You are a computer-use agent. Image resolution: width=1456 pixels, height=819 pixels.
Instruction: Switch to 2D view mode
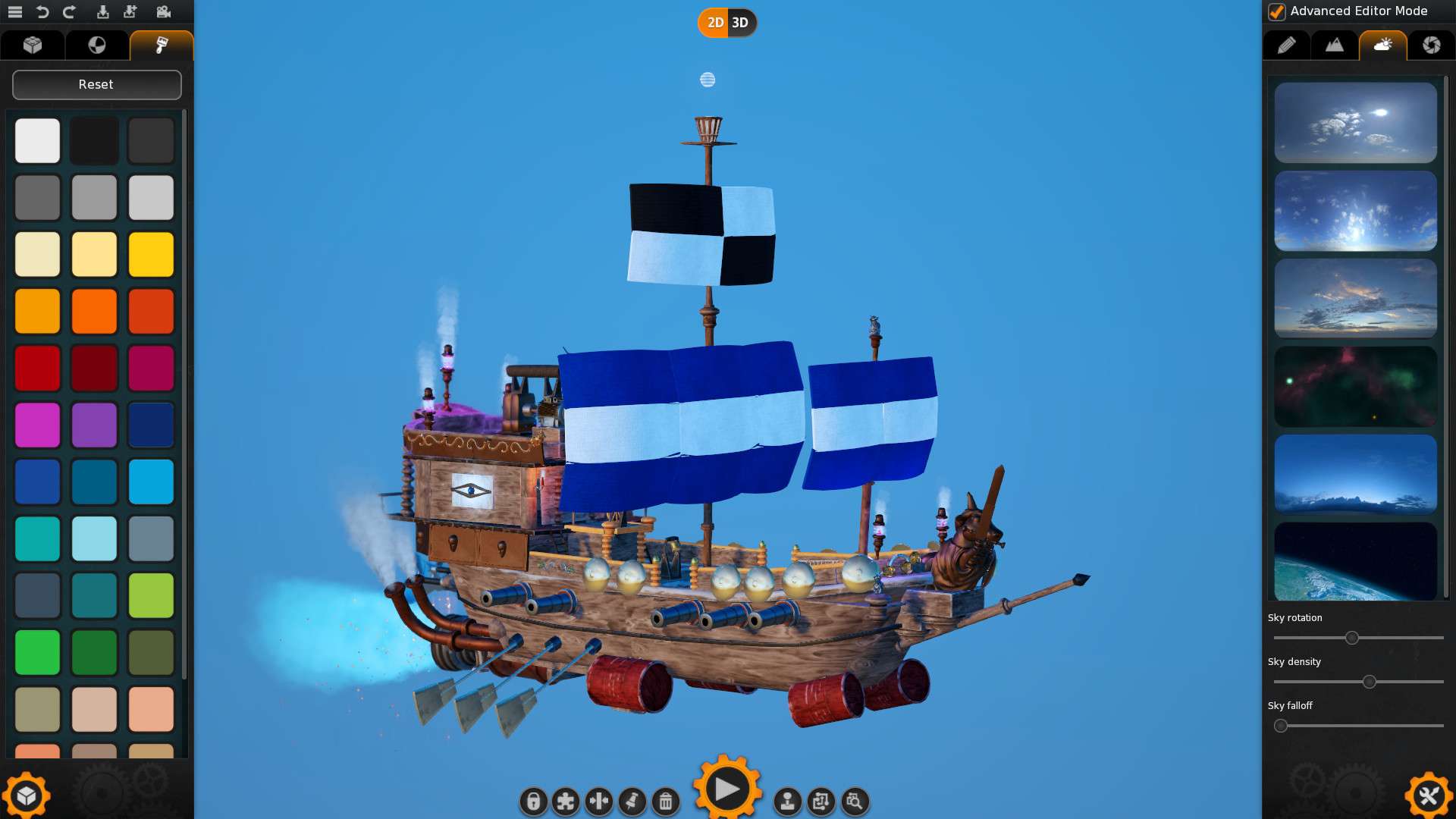[x=714, y=23]
